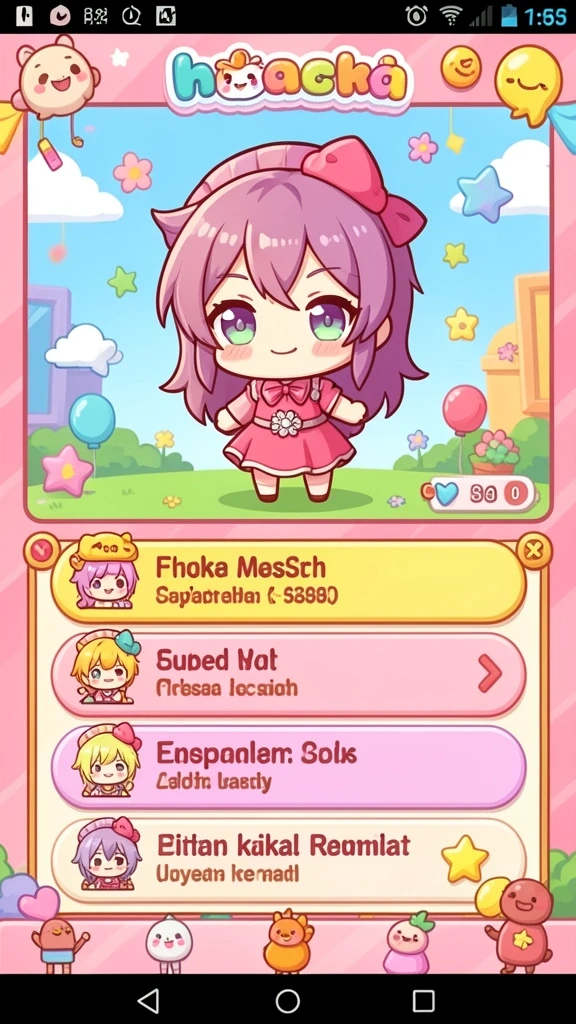Tap the arrow on Suped Nat row
This screenshot has height=1024, width=576.
coord(489,675)
